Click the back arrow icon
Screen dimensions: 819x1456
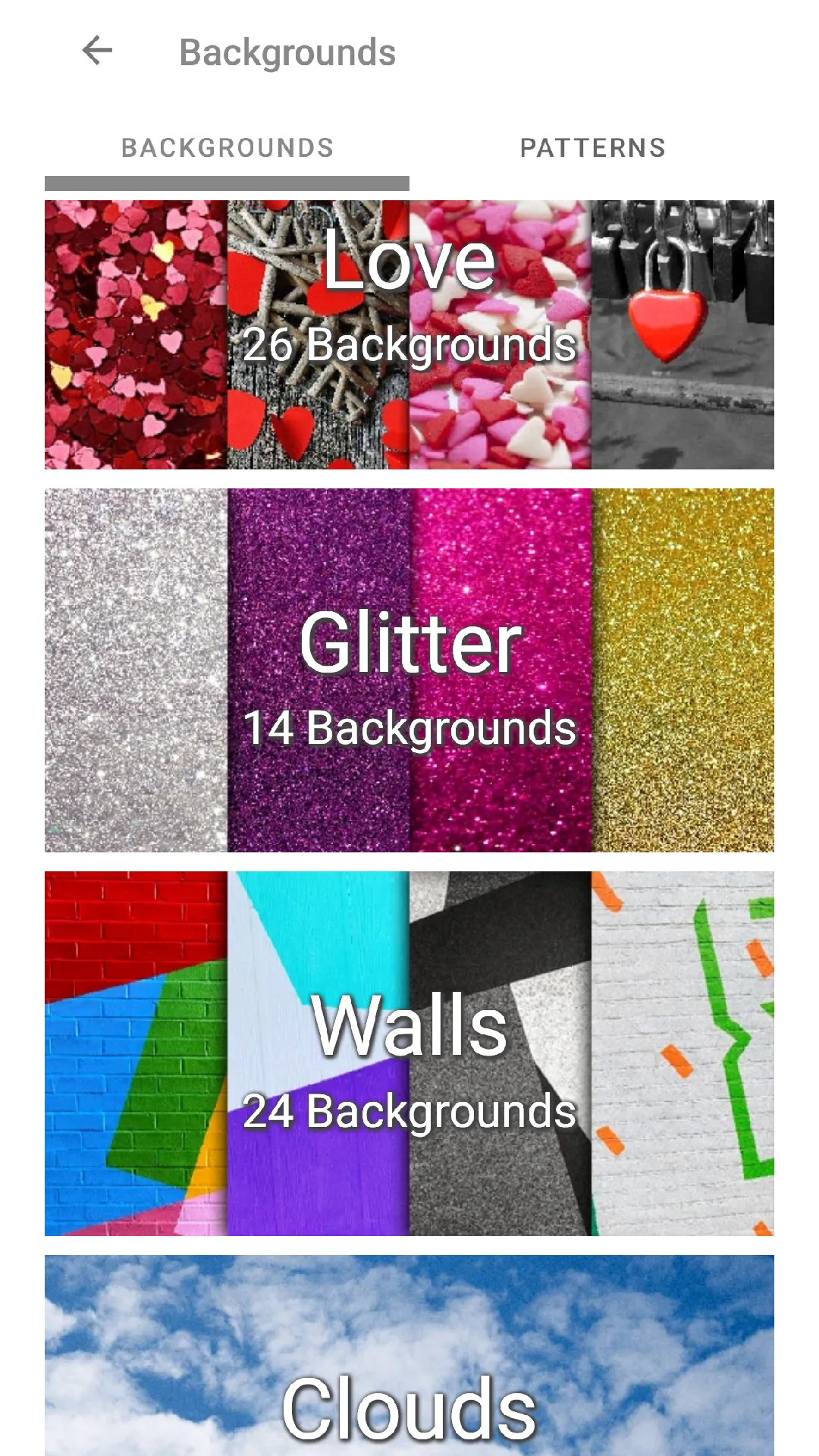(97, 52)
